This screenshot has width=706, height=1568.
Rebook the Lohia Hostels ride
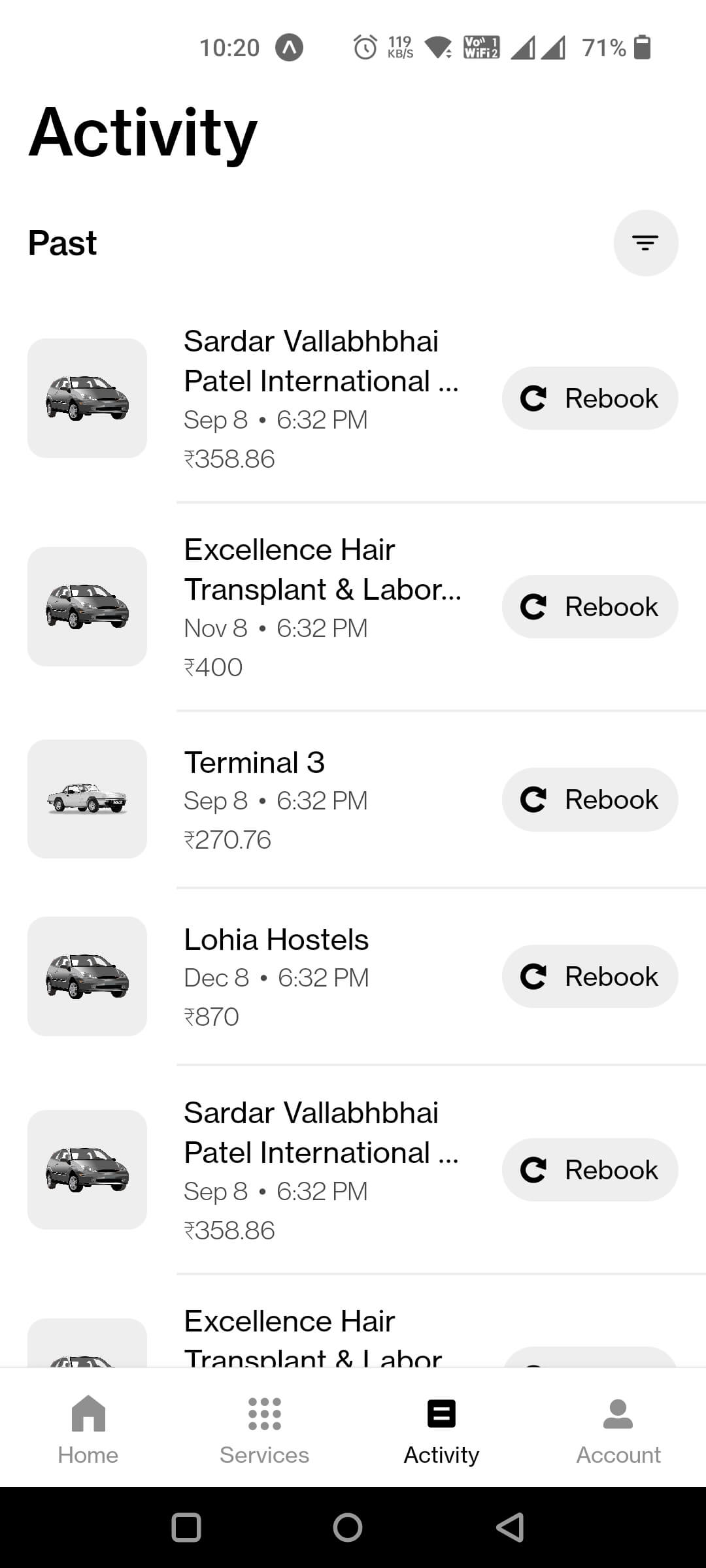590,976
